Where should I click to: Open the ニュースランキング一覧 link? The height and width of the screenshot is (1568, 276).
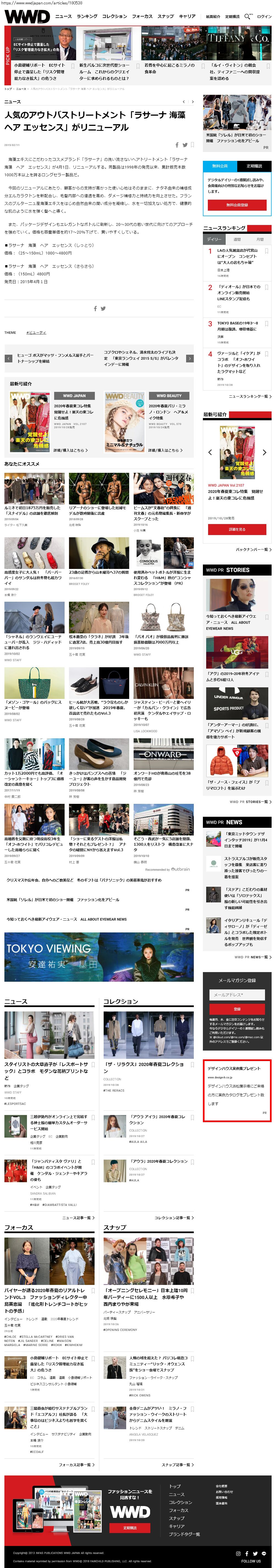(249, 396)
